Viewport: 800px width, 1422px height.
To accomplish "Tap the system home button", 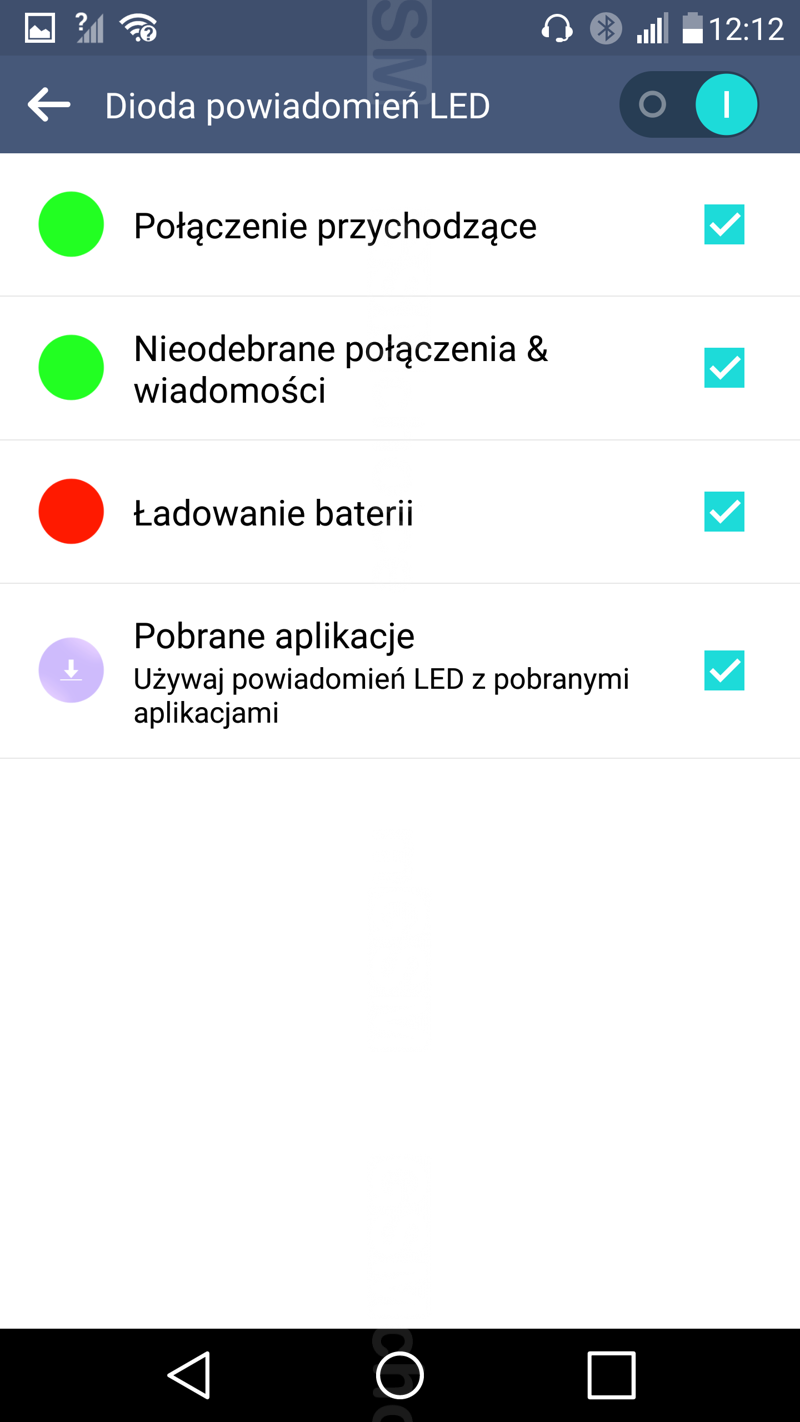I will coord(400,1375).
